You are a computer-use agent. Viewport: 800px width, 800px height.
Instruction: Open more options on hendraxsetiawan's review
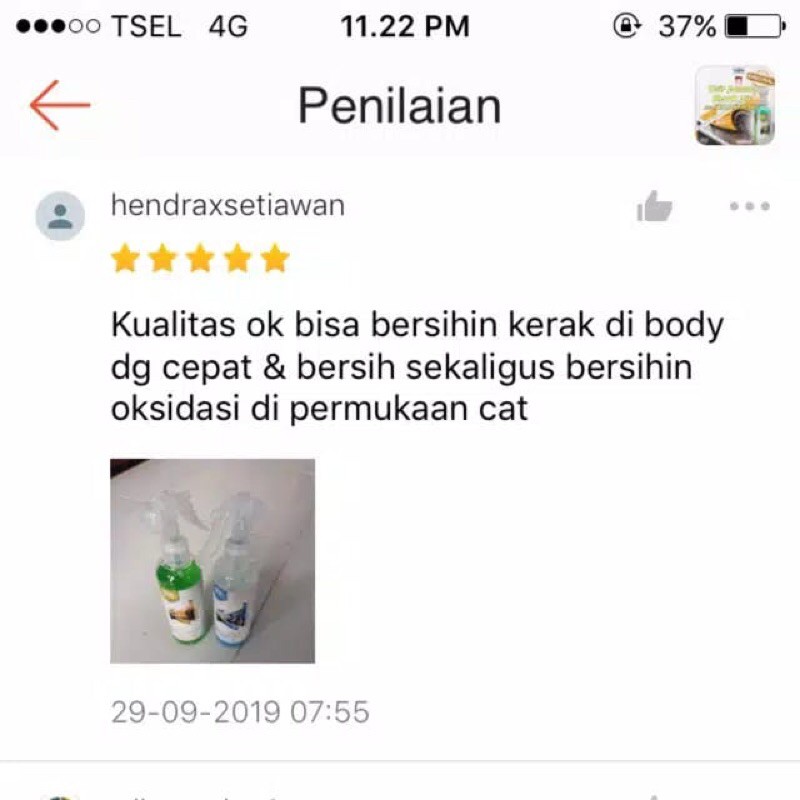749,207
